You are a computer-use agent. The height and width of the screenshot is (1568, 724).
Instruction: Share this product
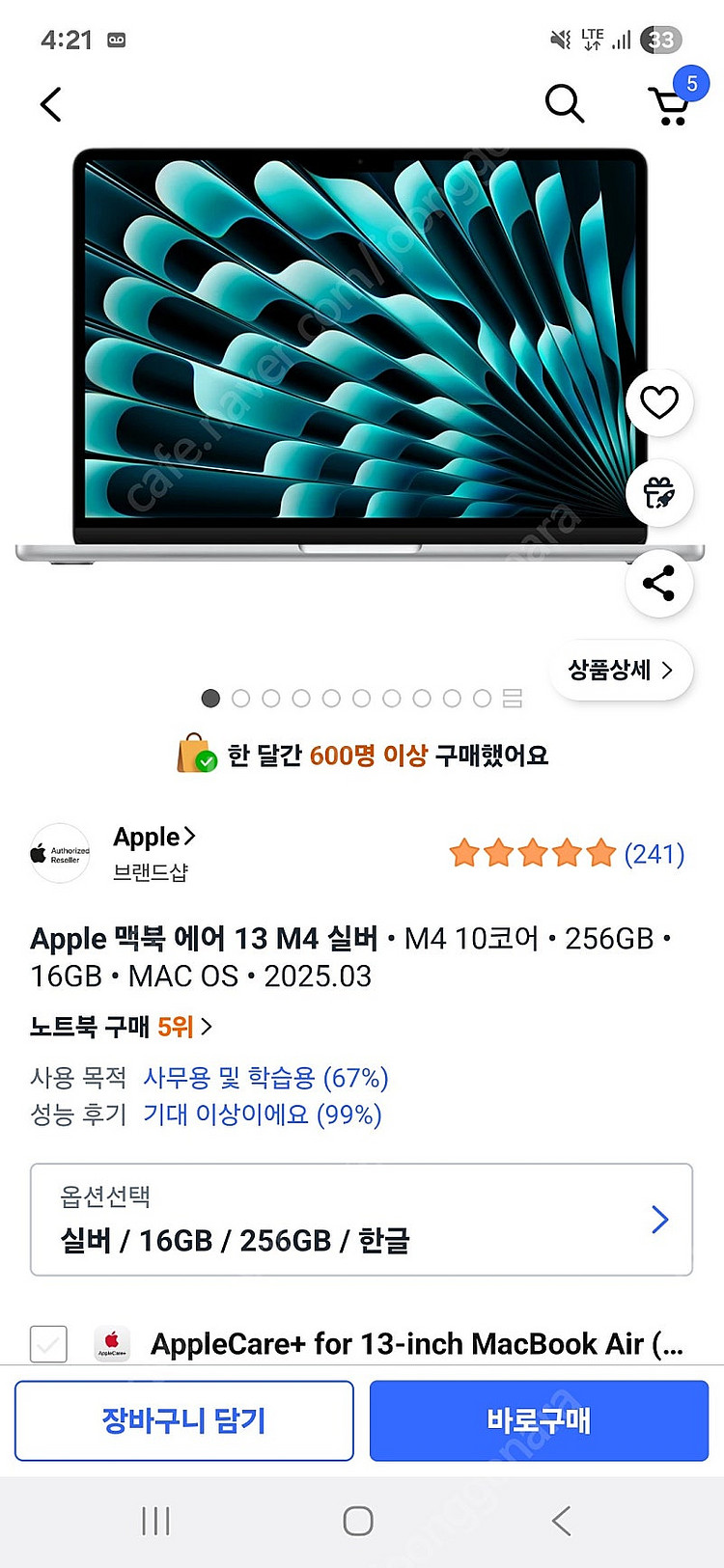click(x=659, y=583)
